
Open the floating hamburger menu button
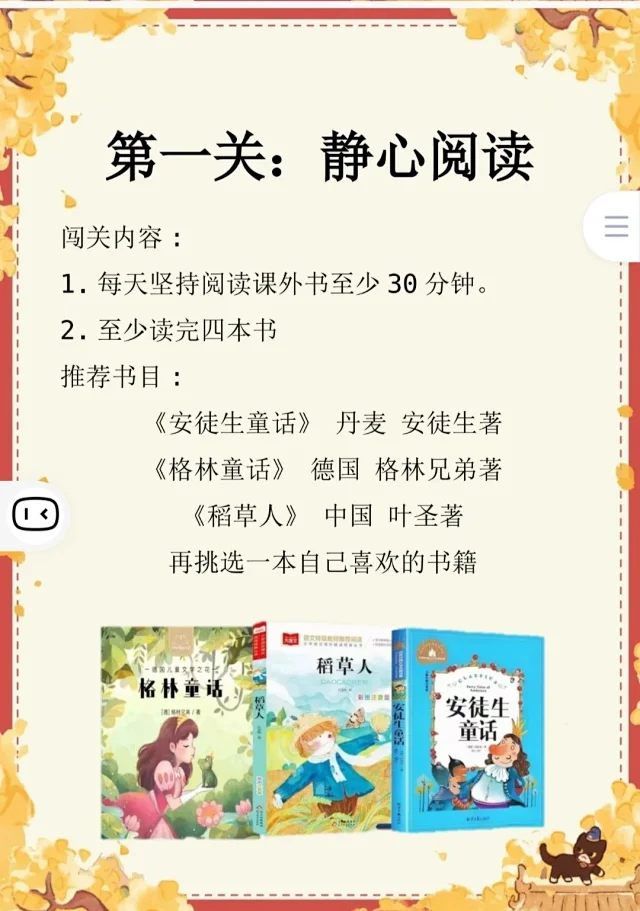(x=616, y=227)
